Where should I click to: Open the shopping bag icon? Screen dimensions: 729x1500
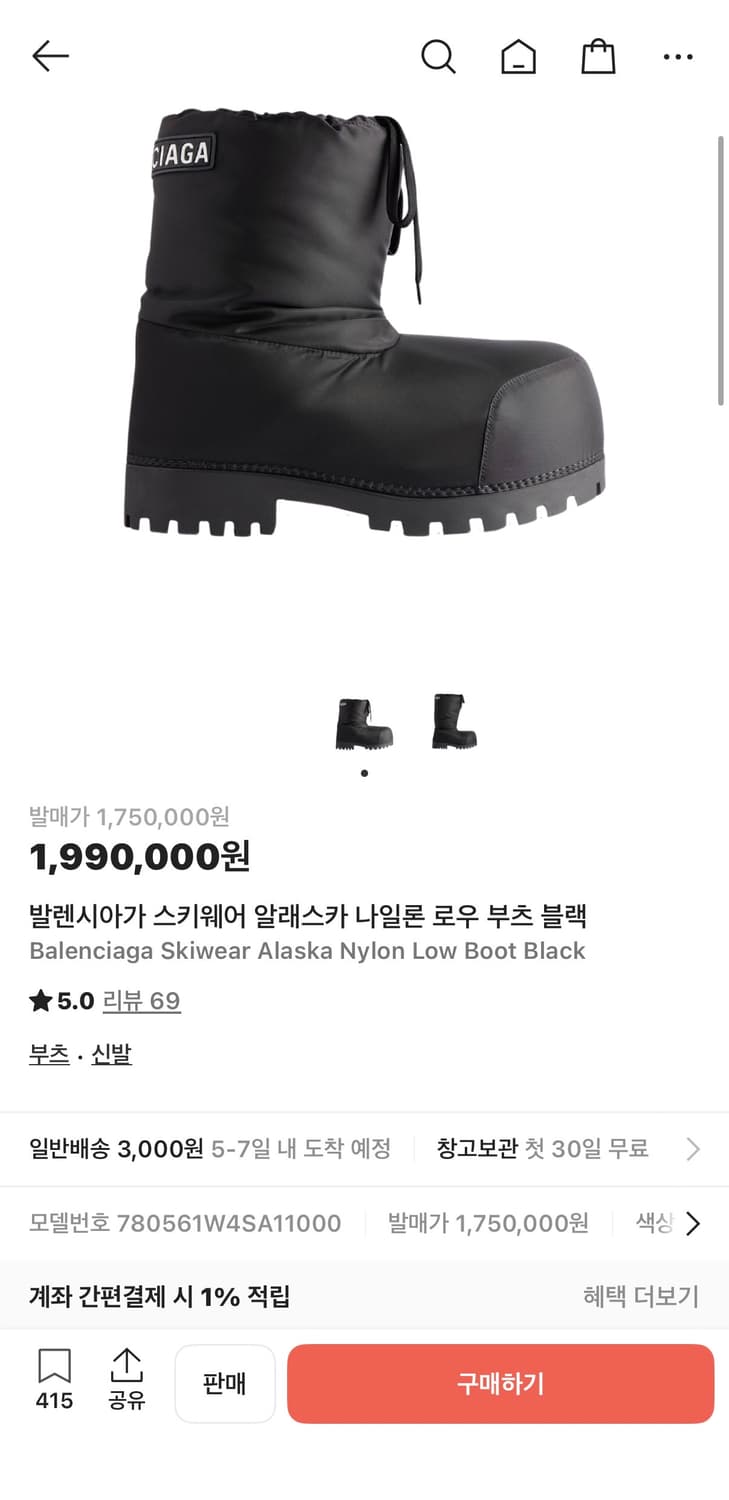pyautogui.click(x=598, y=56)
